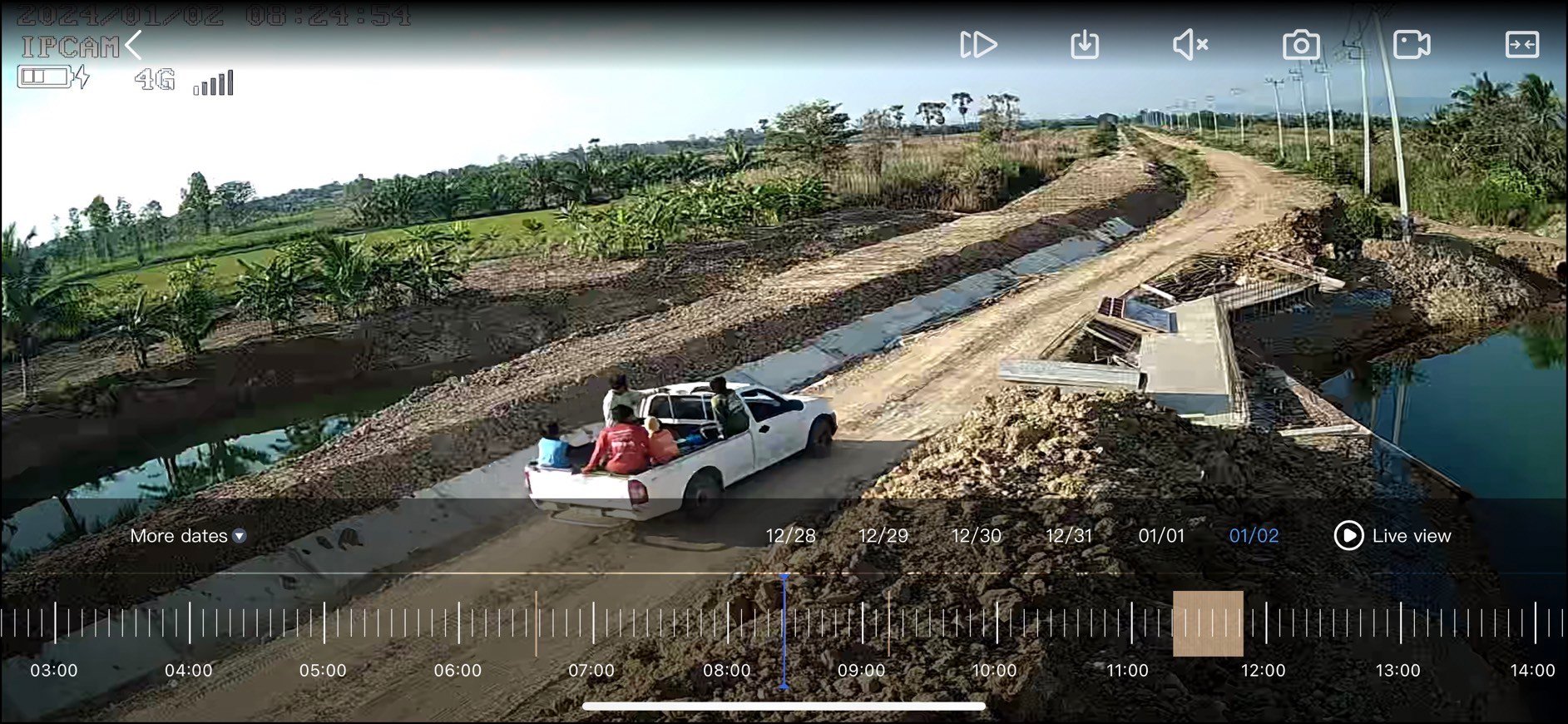Tap the timeline at 10:00

click(996, 623)
